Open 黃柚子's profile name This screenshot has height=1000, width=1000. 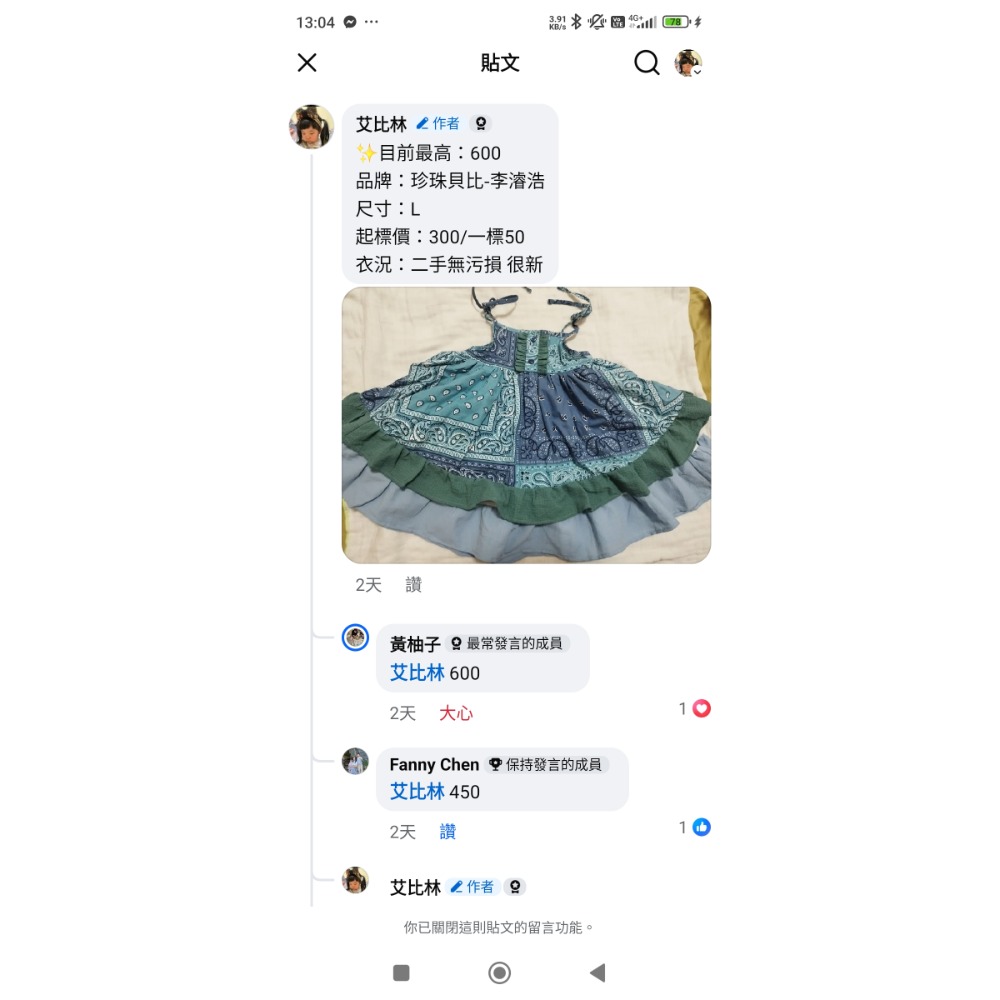(415, 644)
